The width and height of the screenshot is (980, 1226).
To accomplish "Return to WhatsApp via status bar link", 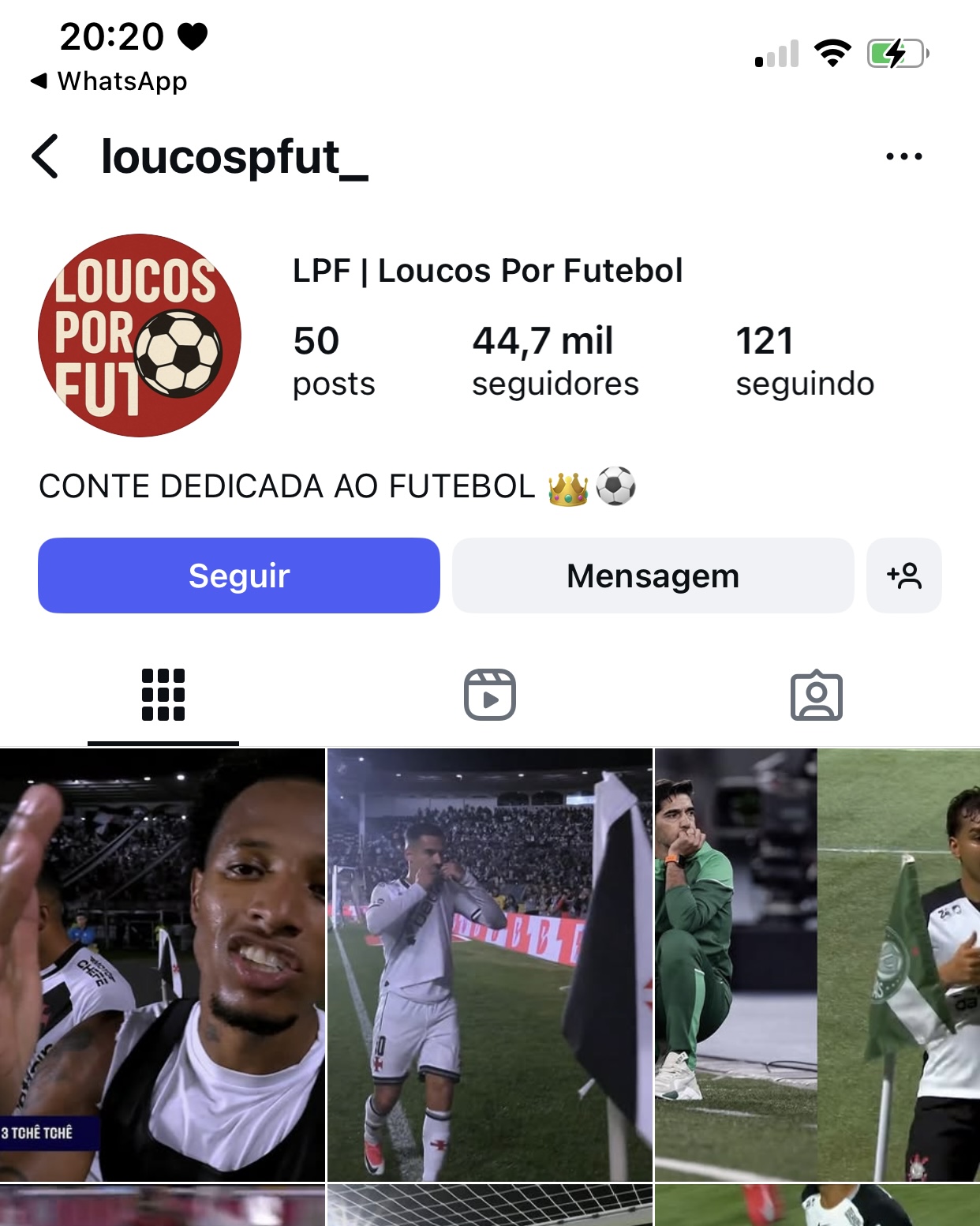I will (x=109, y=81).
